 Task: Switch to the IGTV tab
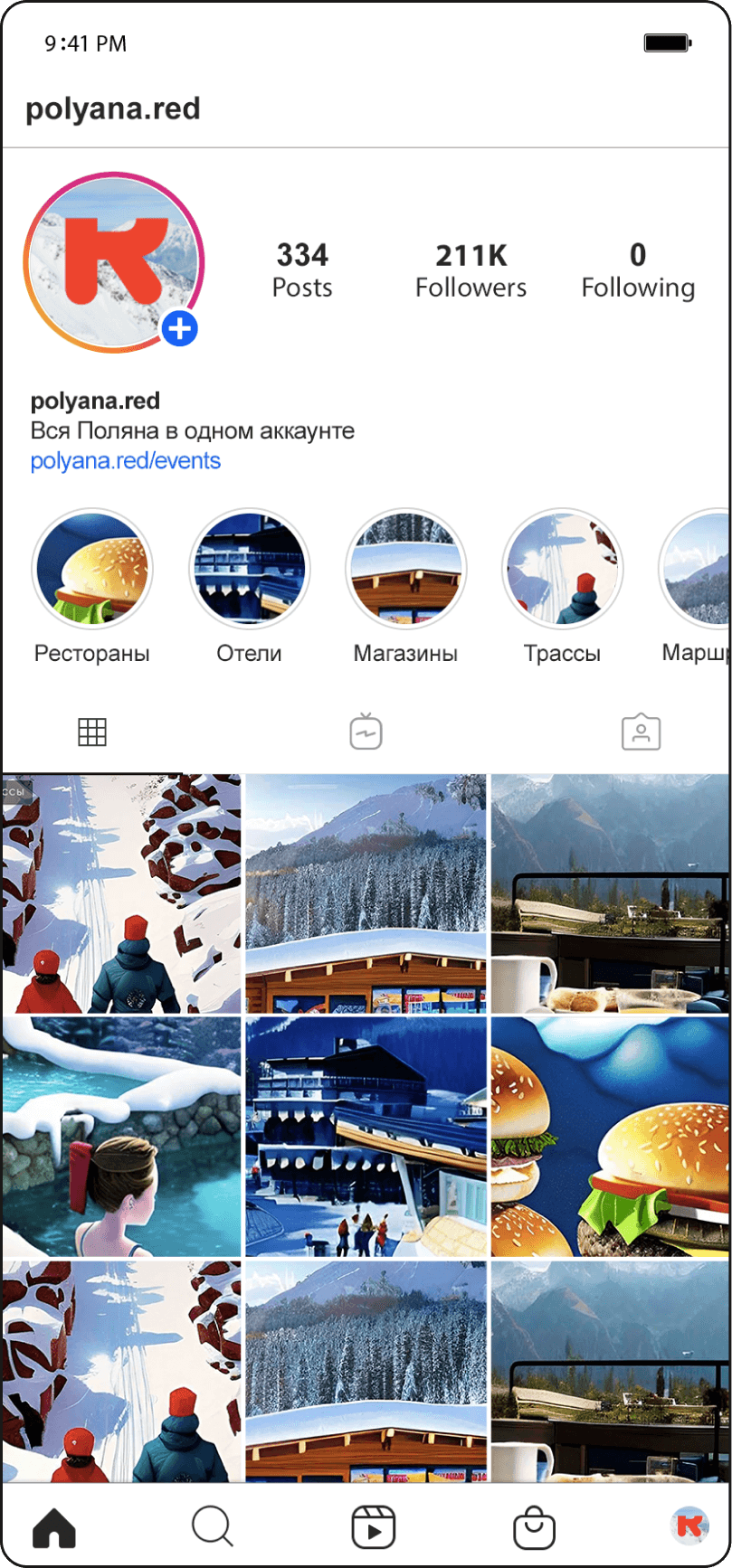pyautogui.click(x=366, y=732)
